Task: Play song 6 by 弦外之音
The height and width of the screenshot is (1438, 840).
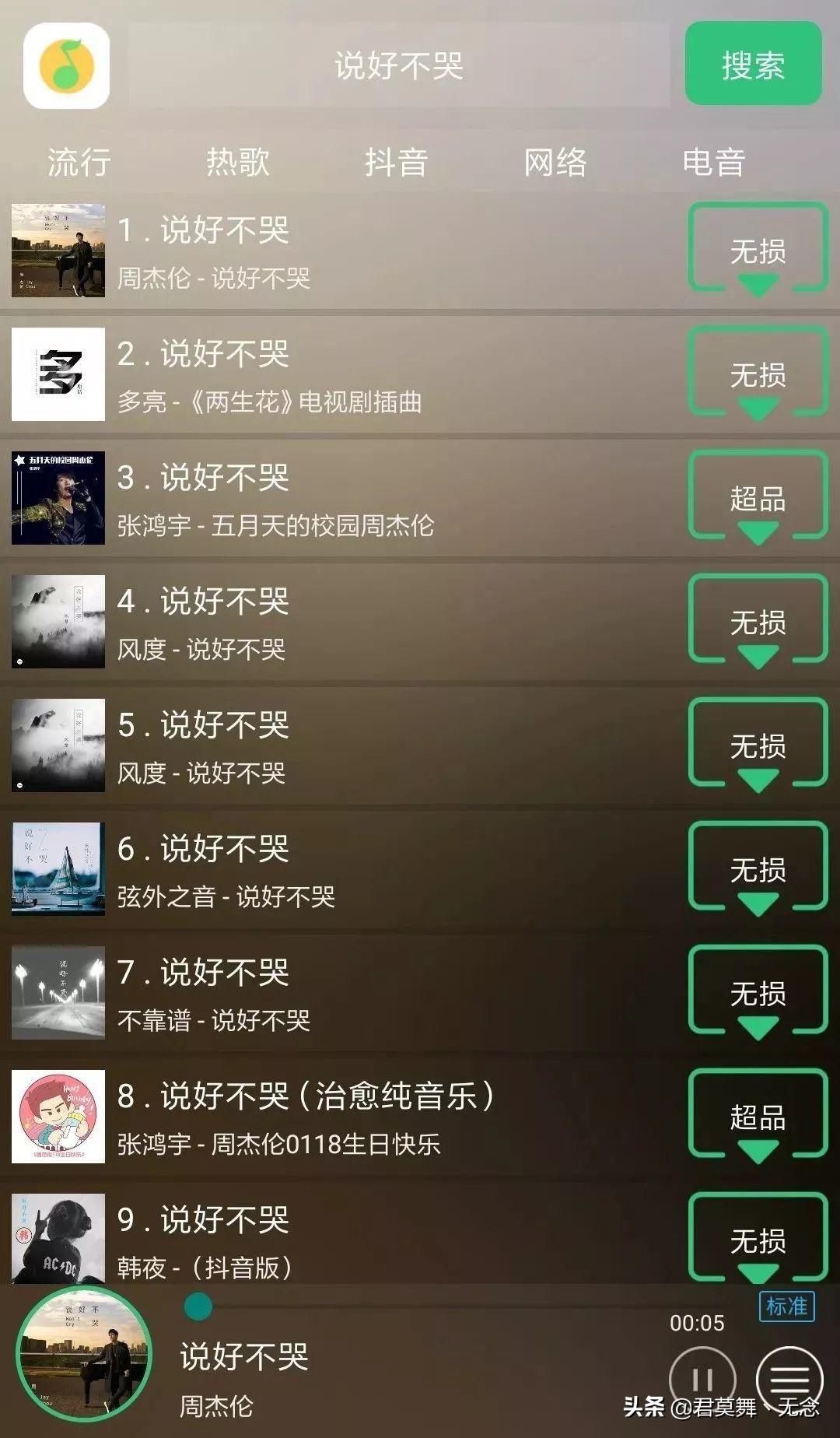Action: (x=311, y=869)
